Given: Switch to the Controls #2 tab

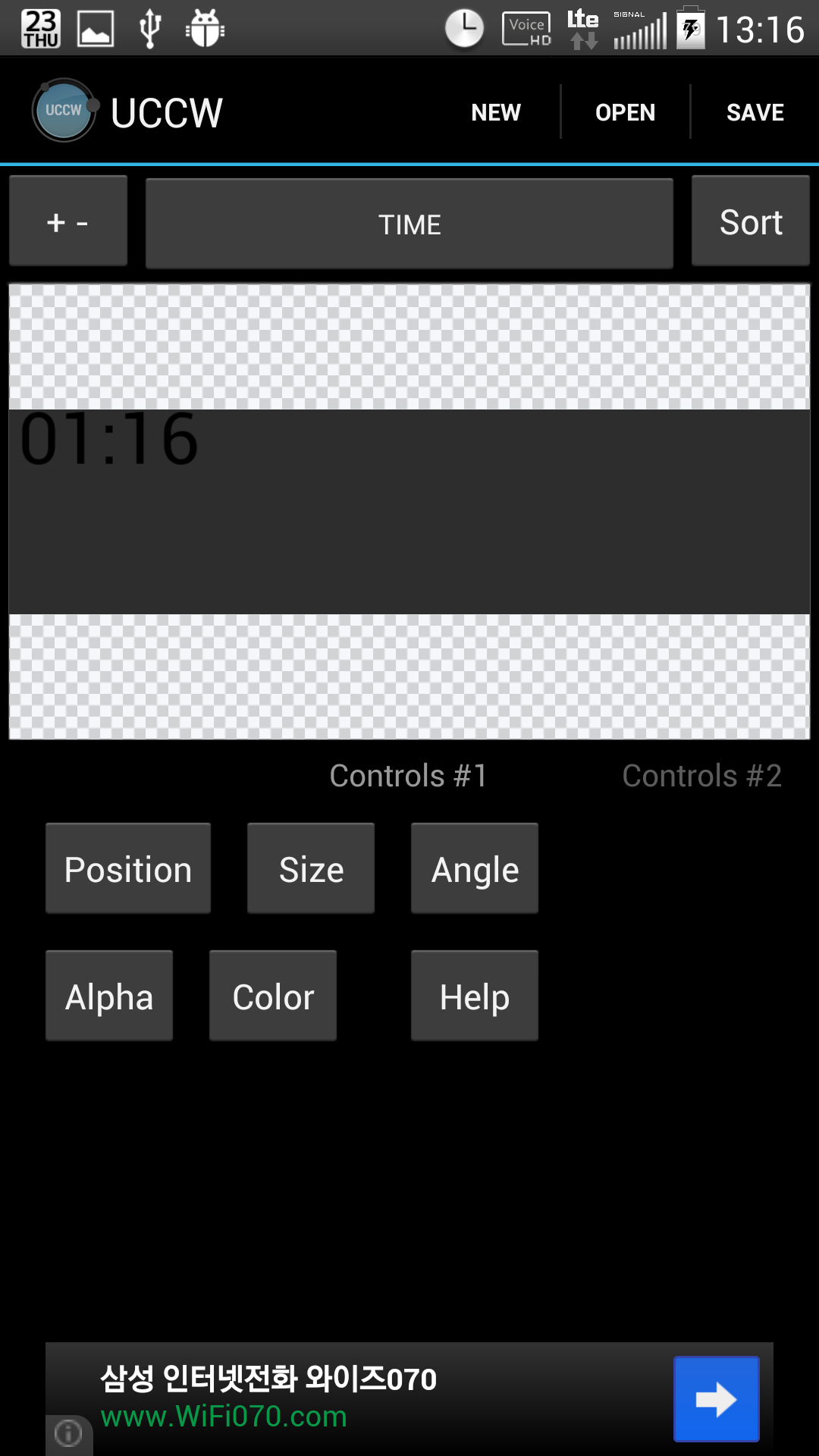Looking at the screenshot, I should [701, 776].
